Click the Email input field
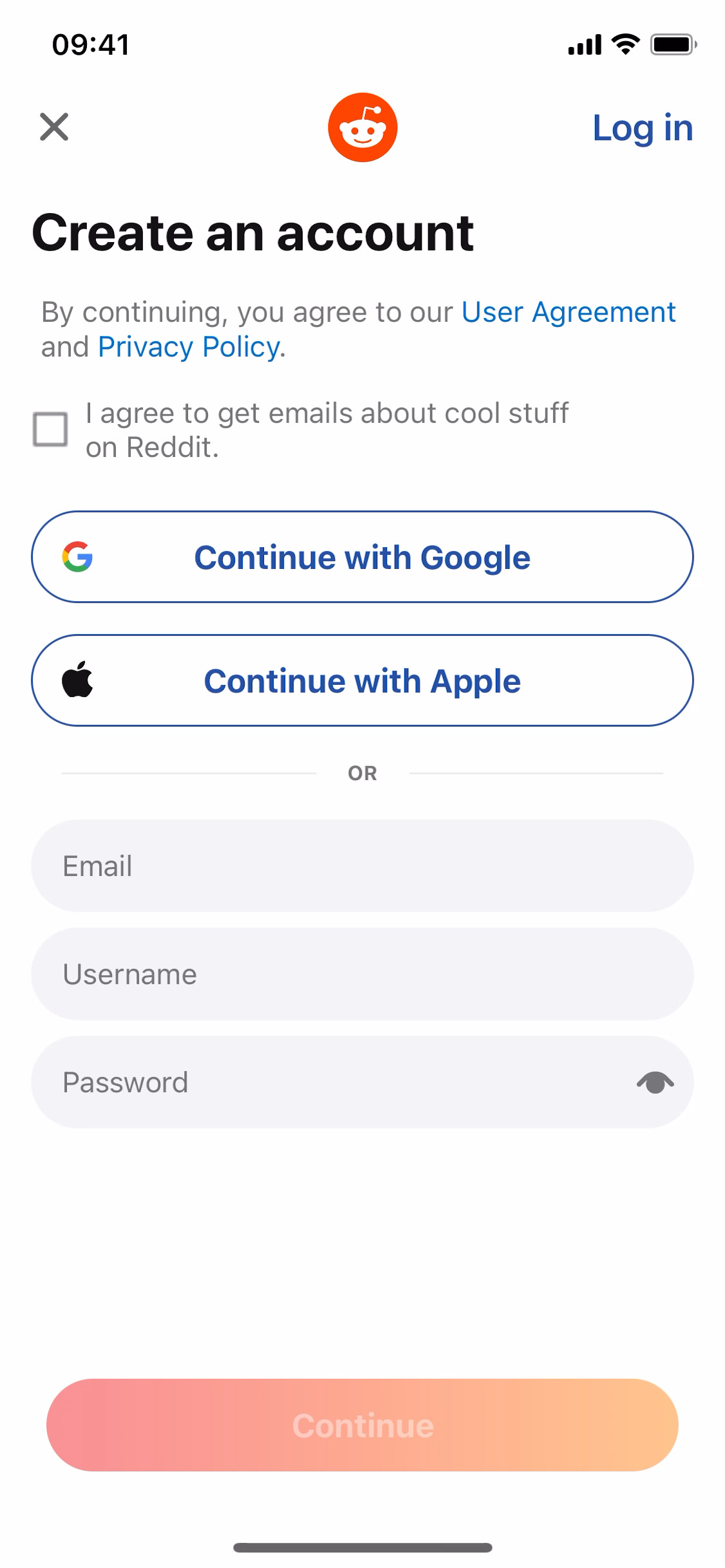The height and width of the screenshot is (1568, 725). point(362,866)
